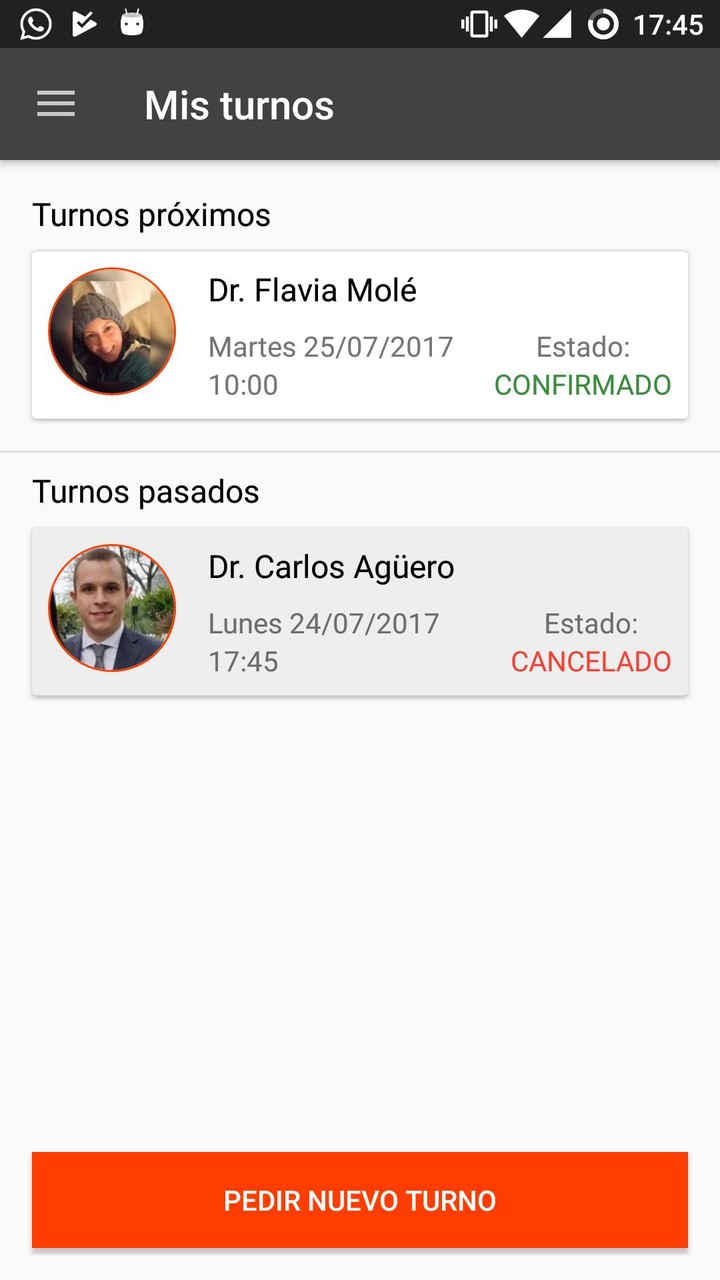Open the hamburger navigation menu
The width and height of the screenshot is (720, 1280).
(x=56, y=105)
